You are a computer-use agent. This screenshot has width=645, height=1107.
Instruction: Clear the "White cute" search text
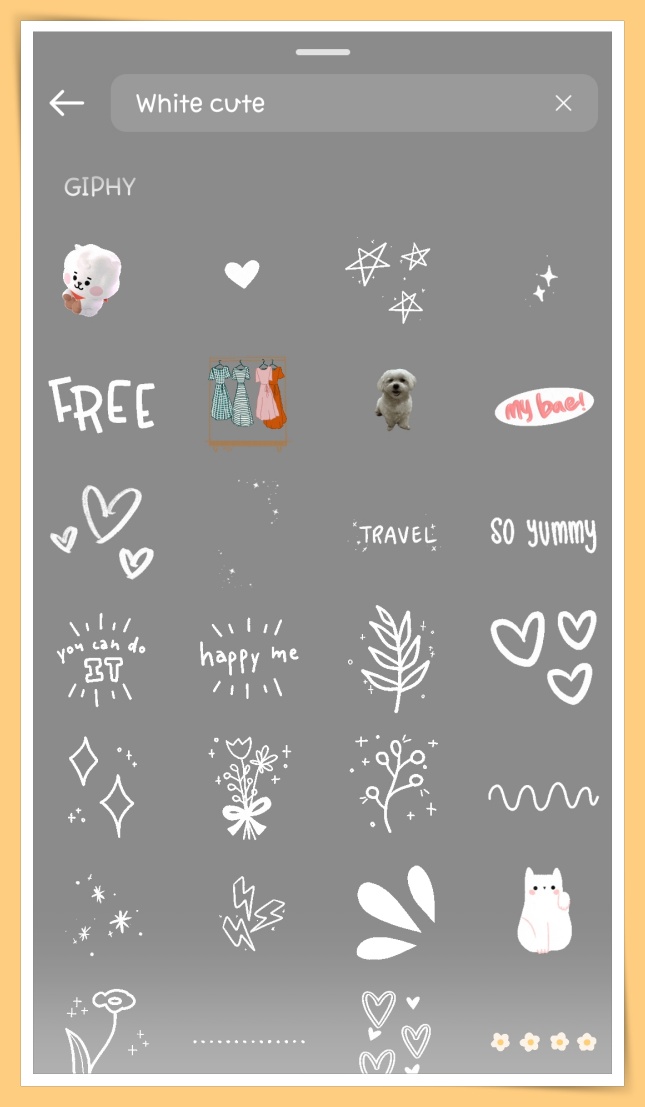[x=563, y=103]
